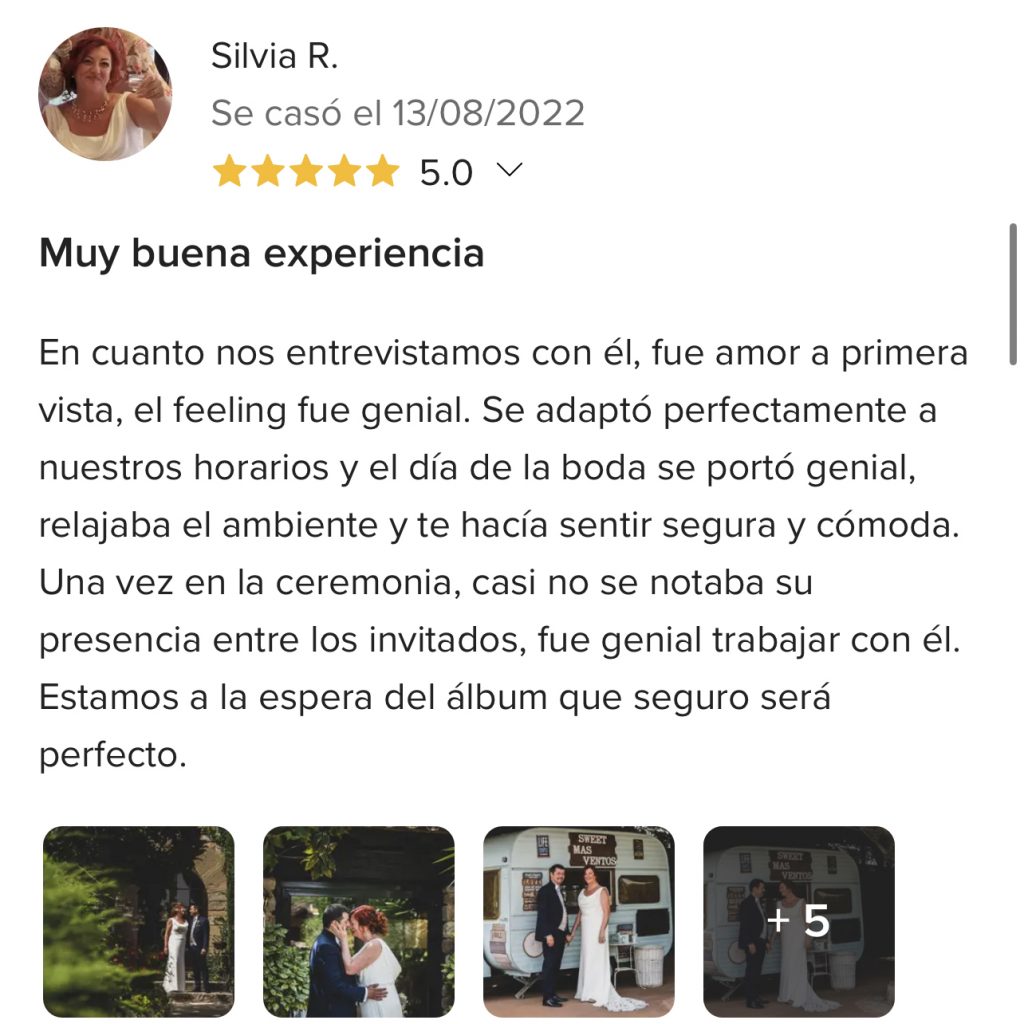View the close-up couple embracing photo
This screenshot has width=1024, height=1024.
[358, 921]
